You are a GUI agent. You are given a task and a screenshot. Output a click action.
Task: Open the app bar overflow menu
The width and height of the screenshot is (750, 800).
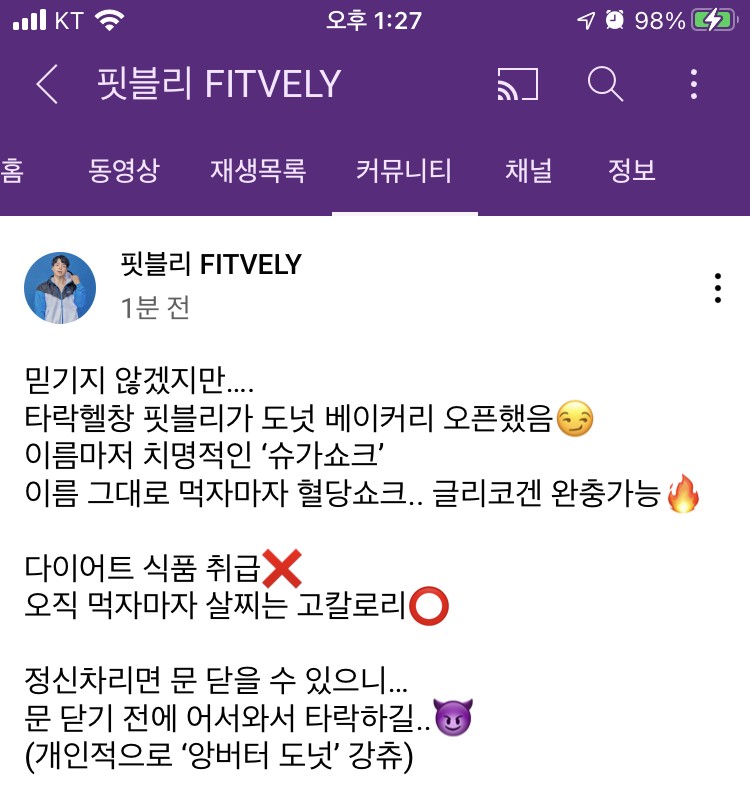tap(693, 85)
